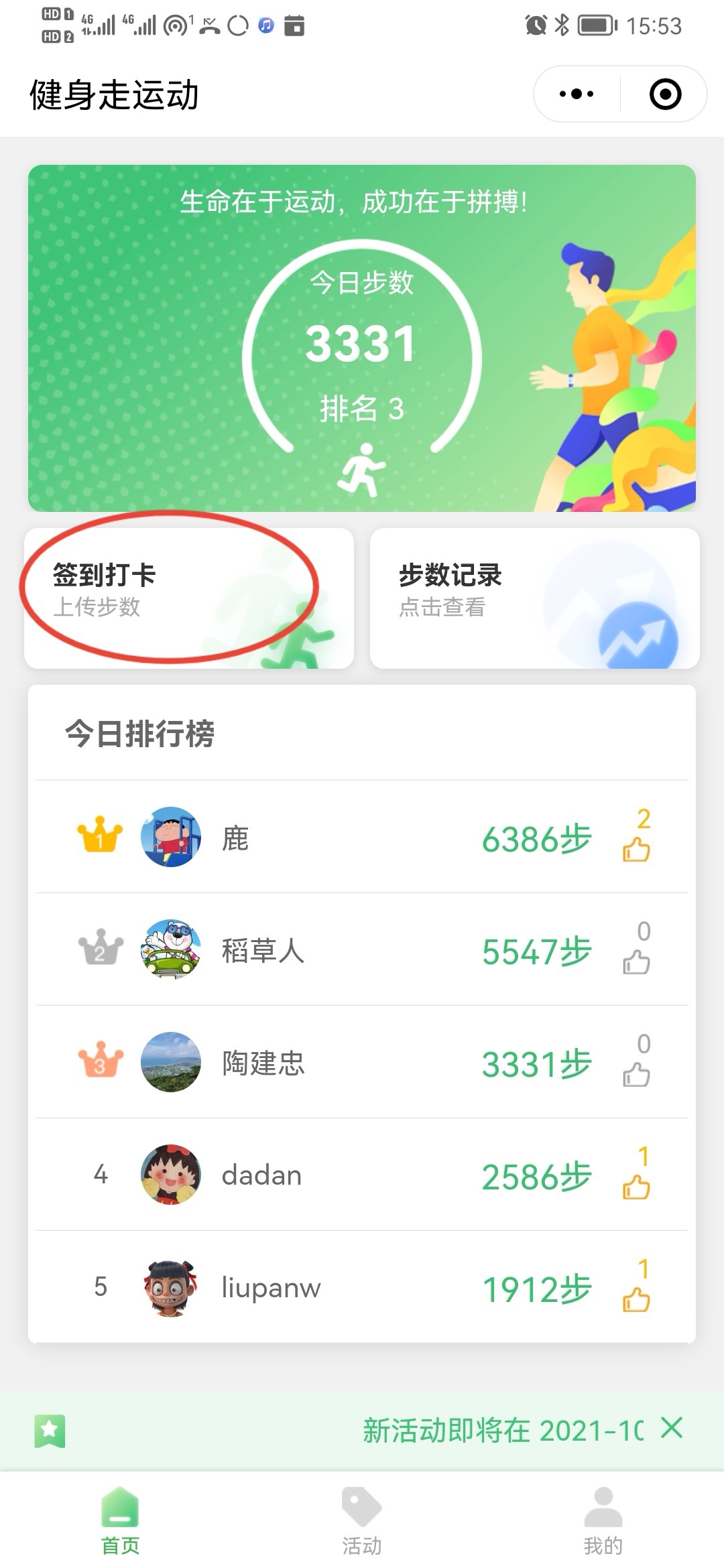Open the mini program more options menu

[x=577, y=94]
